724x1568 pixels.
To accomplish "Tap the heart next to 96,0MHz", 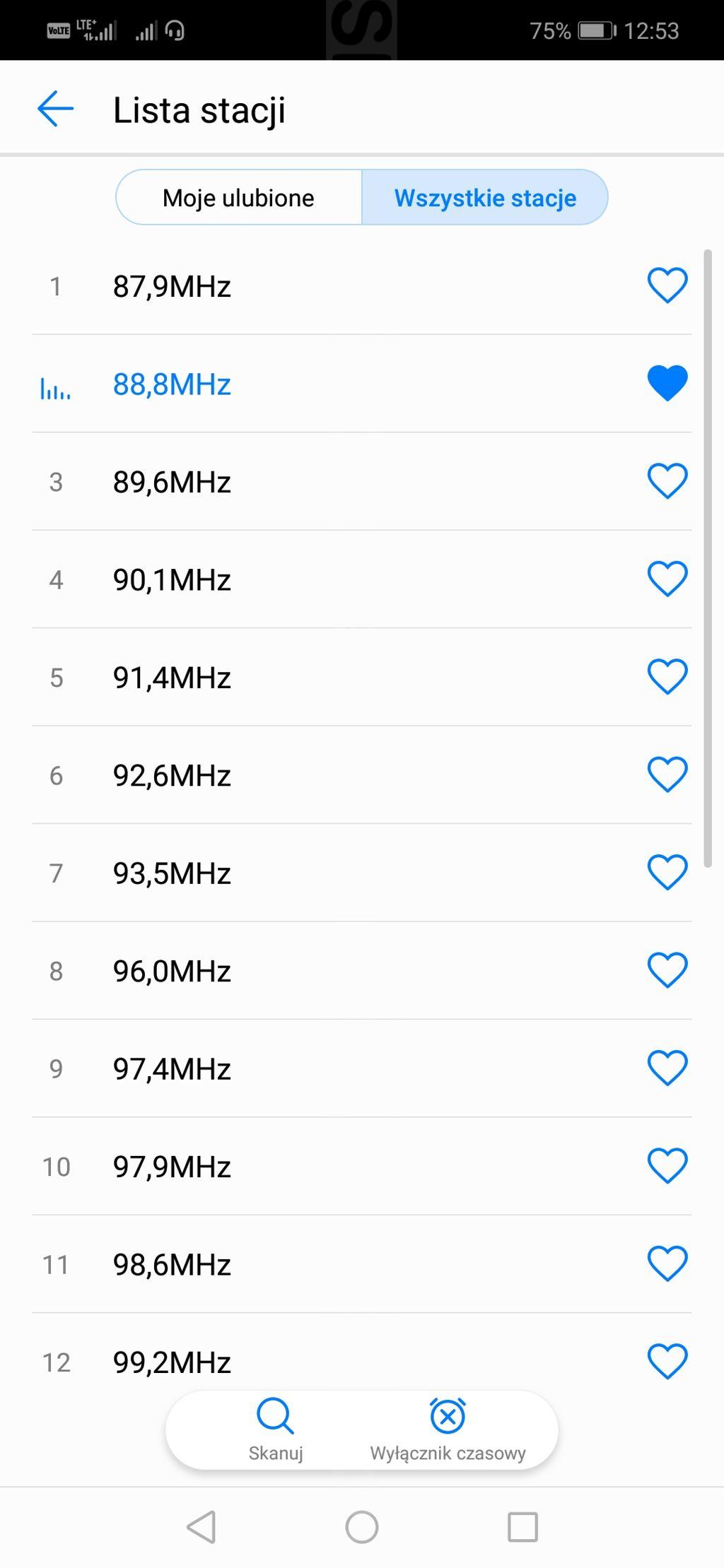I will [667, 970].
